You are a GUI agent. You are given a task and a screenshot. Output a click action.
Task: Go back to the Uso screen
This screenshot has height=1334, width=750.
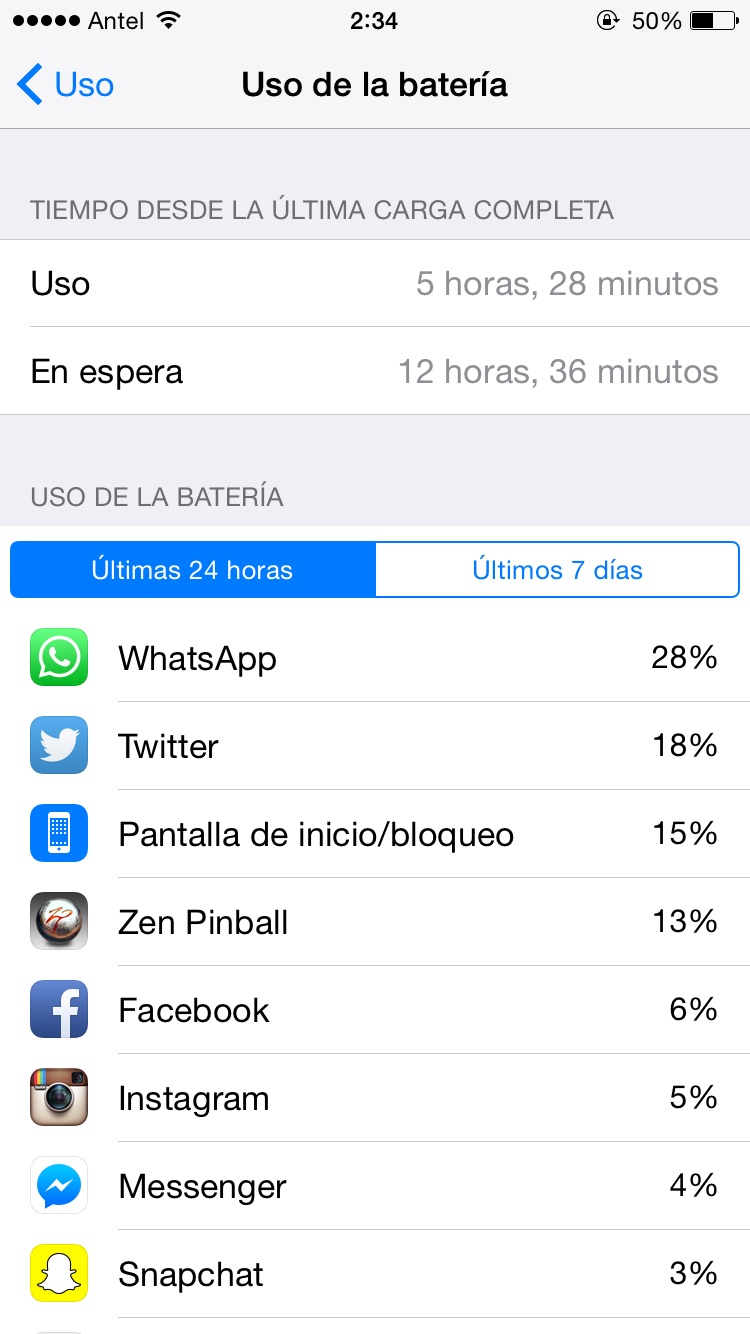click(65, 85)
